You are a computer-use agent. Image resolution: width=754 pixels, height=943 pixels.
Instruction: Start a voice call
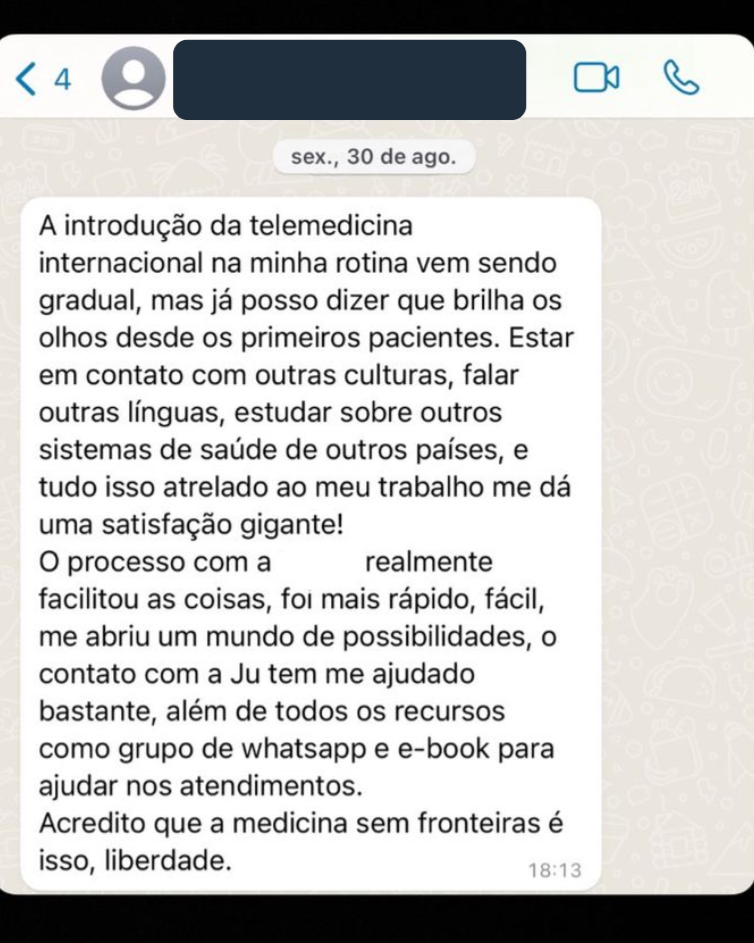coord(682,78)
